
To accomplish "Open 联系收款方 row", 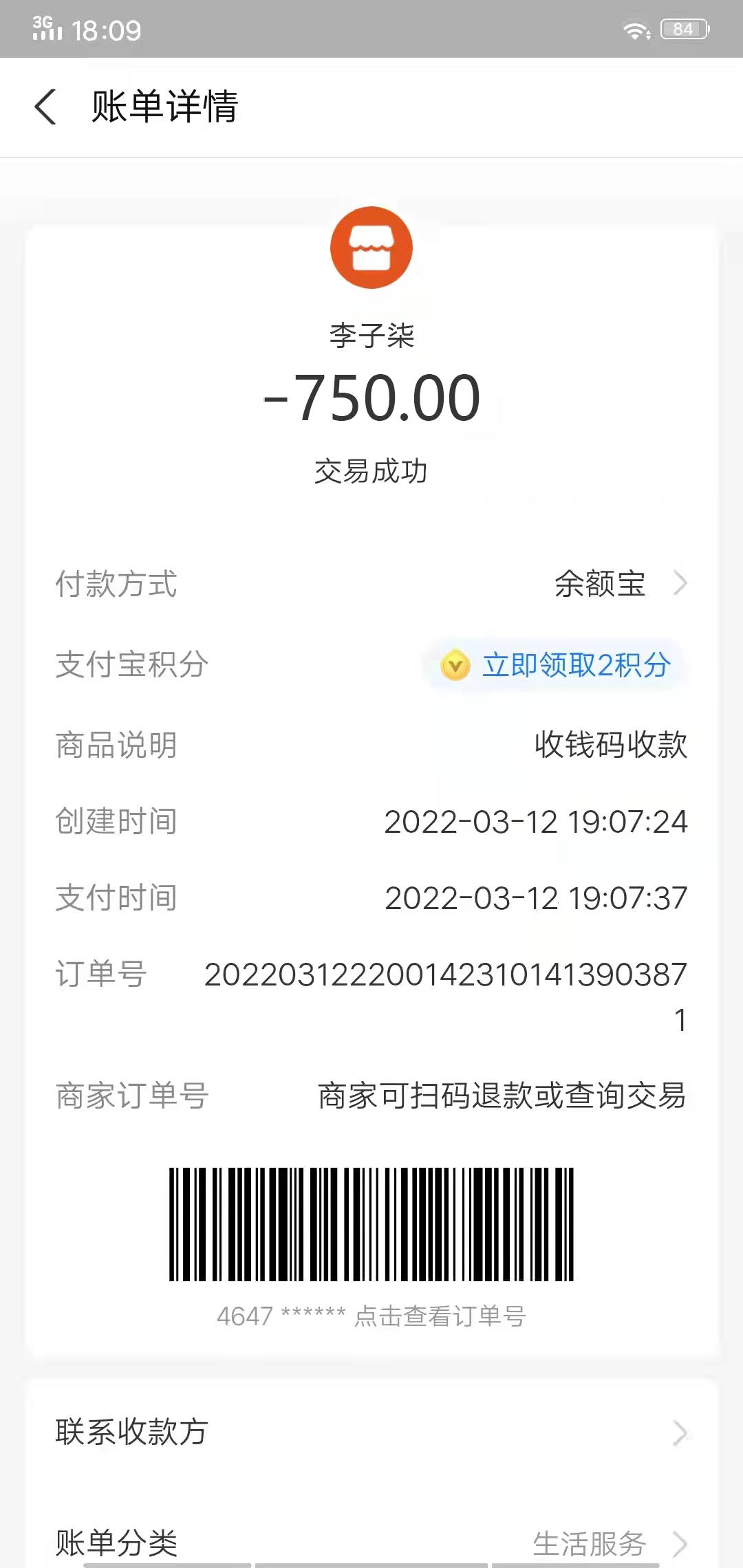I will [371, 1432].
